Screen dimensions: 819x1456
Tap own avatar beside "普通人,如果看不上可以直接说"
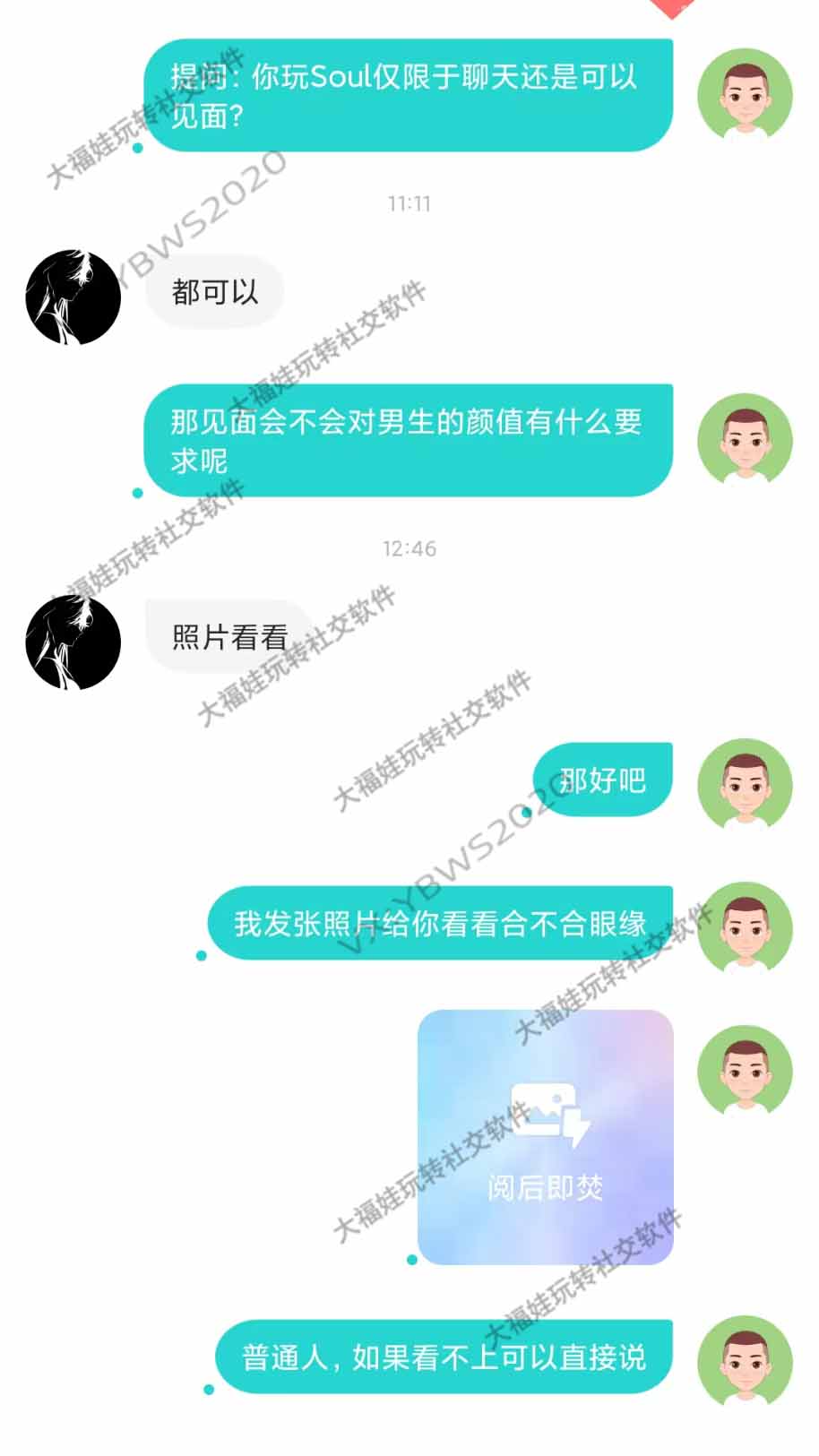(x=745, y=1362)
